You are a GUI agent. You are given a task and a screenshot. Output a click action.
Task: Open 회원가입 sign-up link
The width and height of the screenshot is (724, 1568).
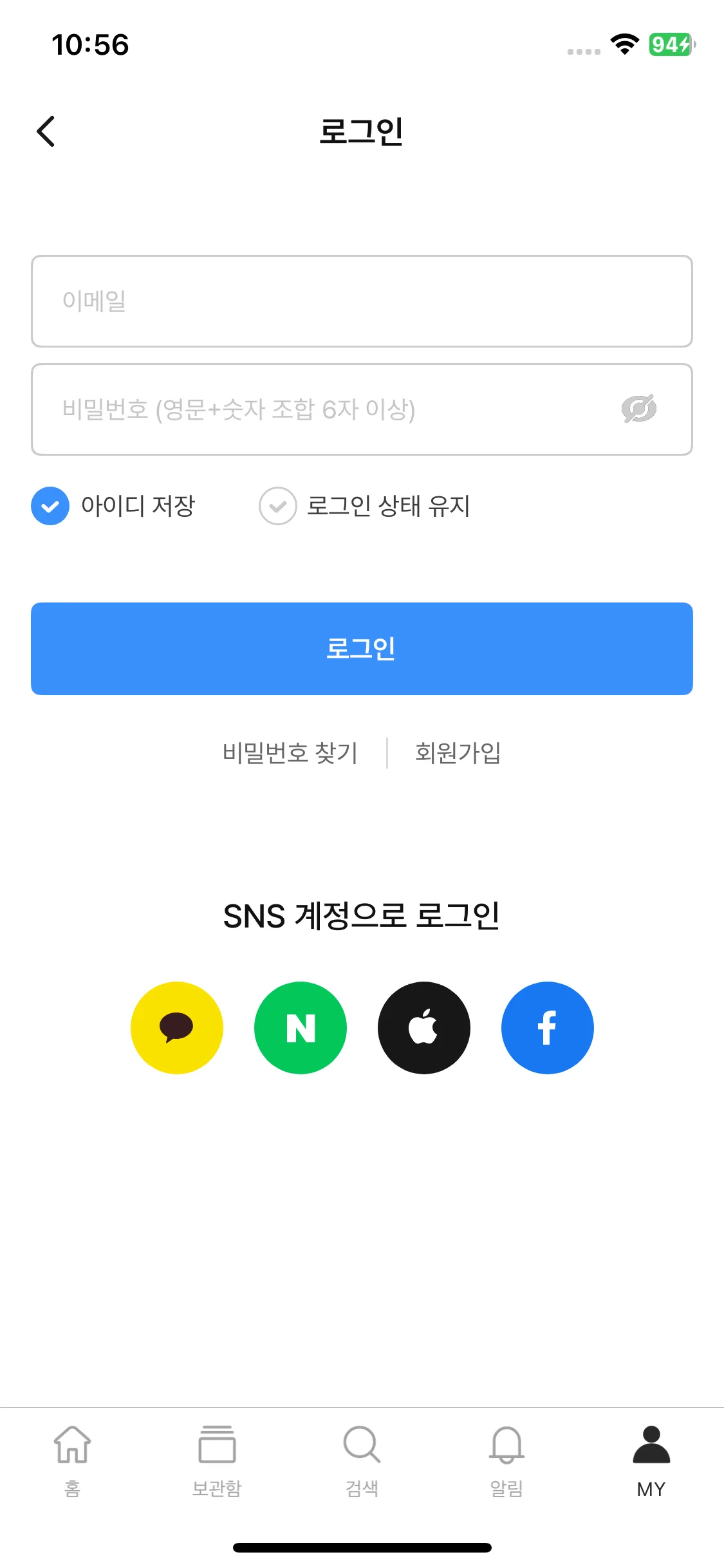click(x=458, y=752)
